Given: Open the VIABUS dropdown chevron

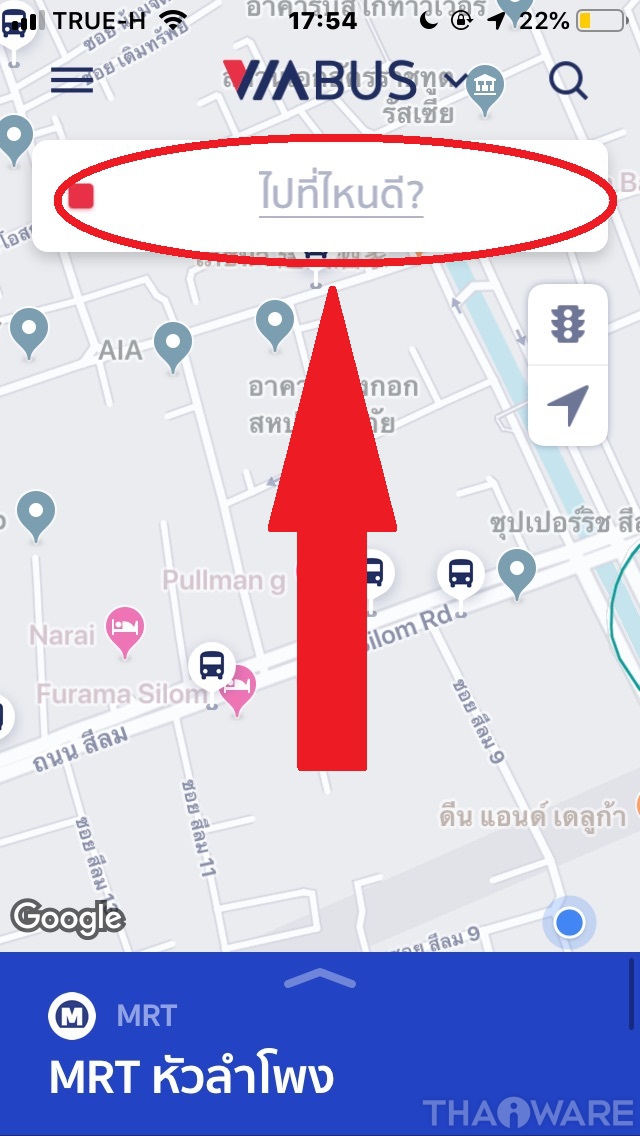Looking at the screenshot, I should point(456,80).
